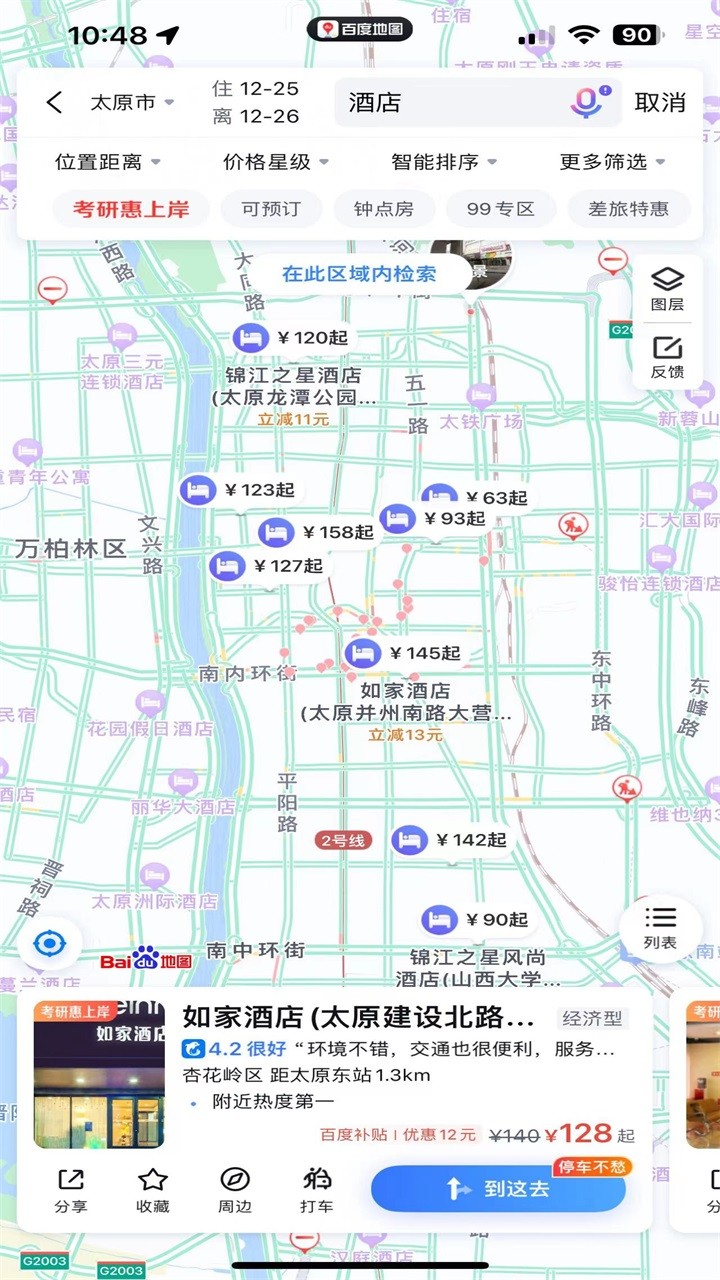This screenshot has height=1280, width=720.
Task: Tap 在此区域内检索 to search this area
Action: pyautogui.click(x=360, y=272)
